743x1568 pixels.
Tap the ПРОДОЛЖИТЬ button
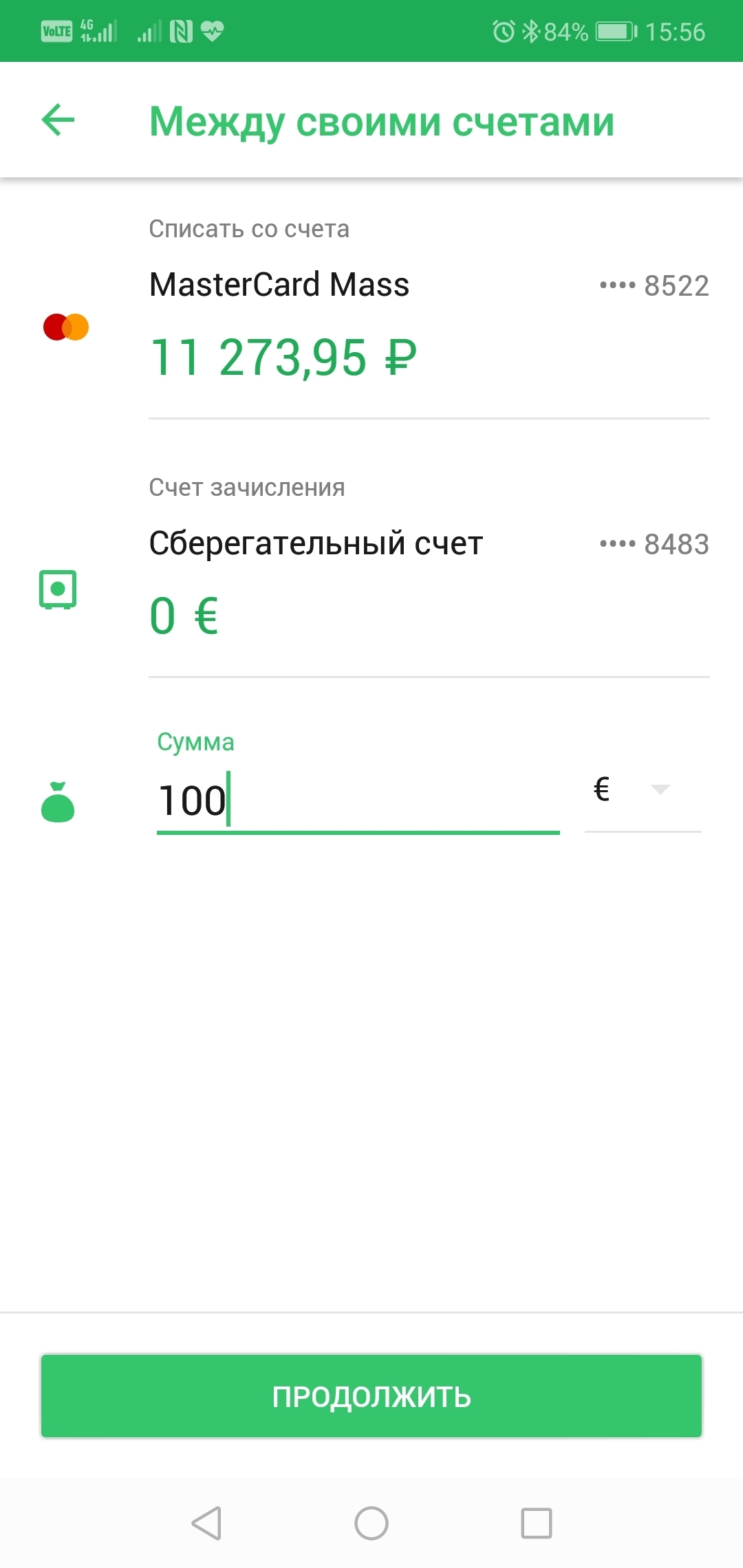pos(371,1396)
